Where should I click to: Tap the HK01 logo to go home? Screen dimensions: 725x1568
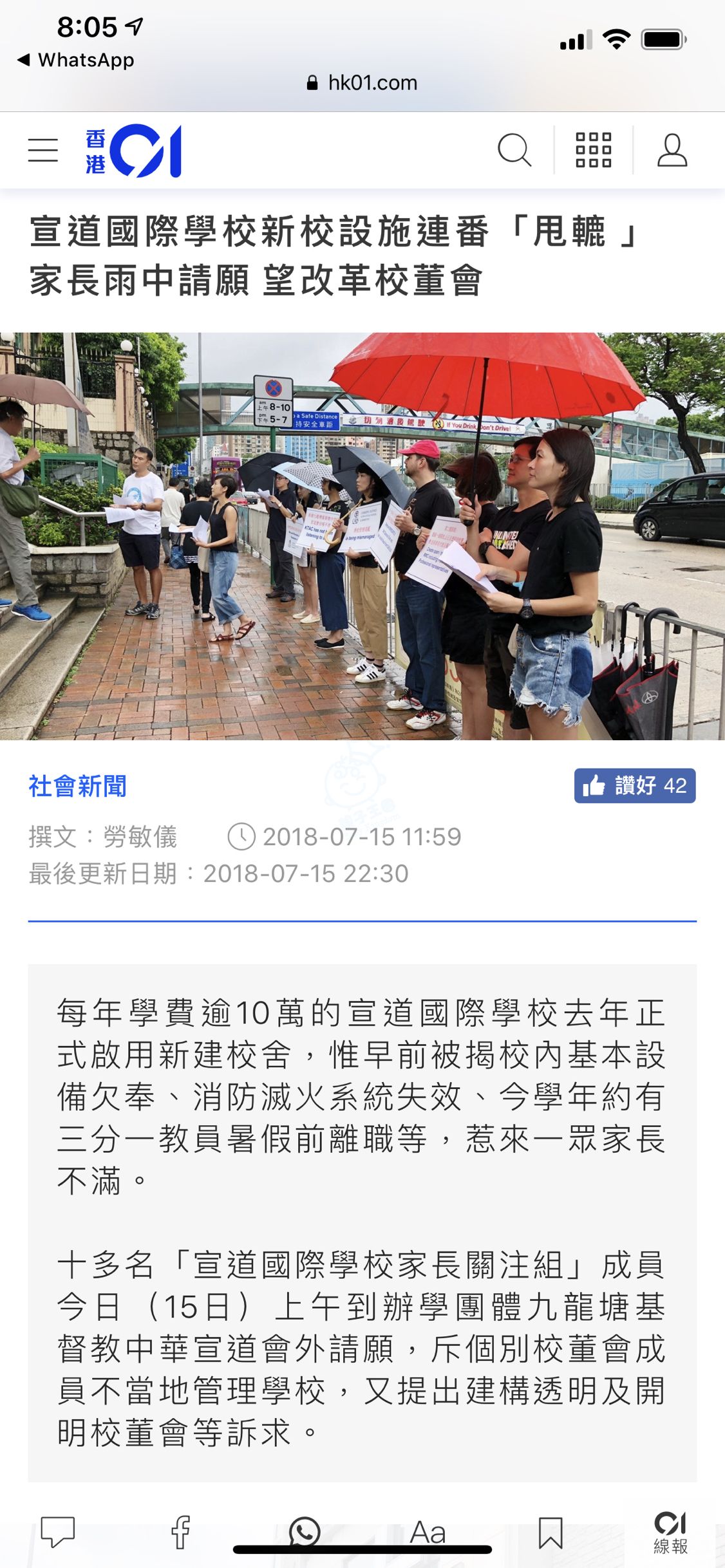(133, 151)
